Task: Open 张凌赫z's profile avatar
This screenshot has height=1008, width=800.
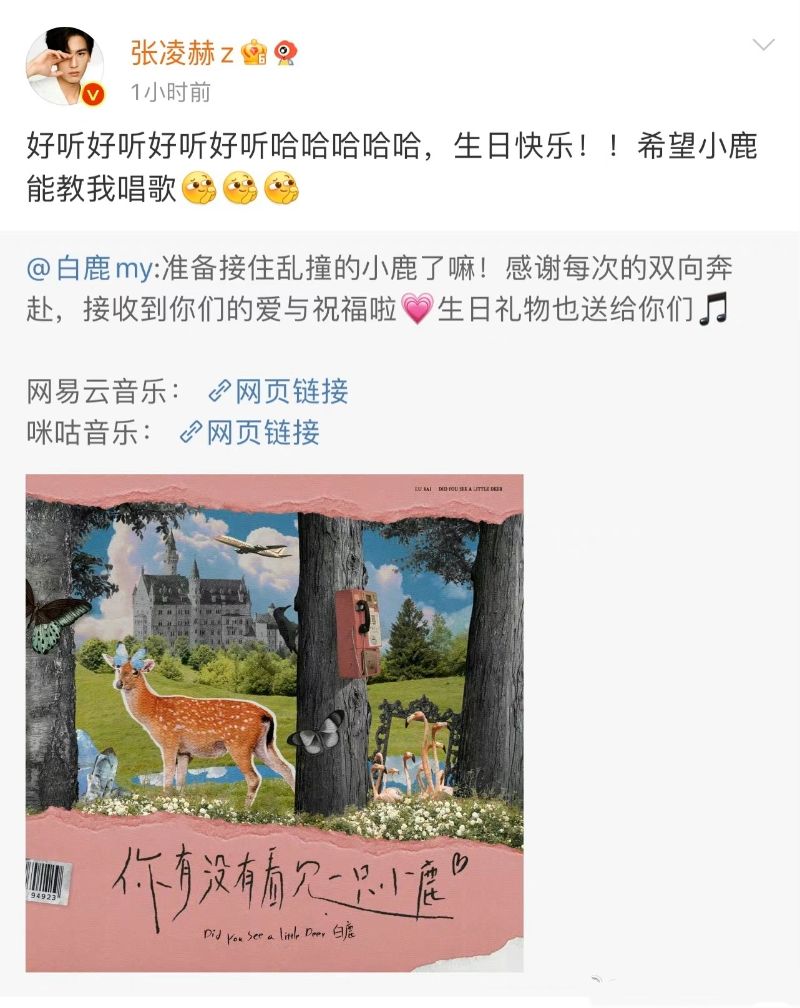Action: pyautogui.click(x=65, y=66)
